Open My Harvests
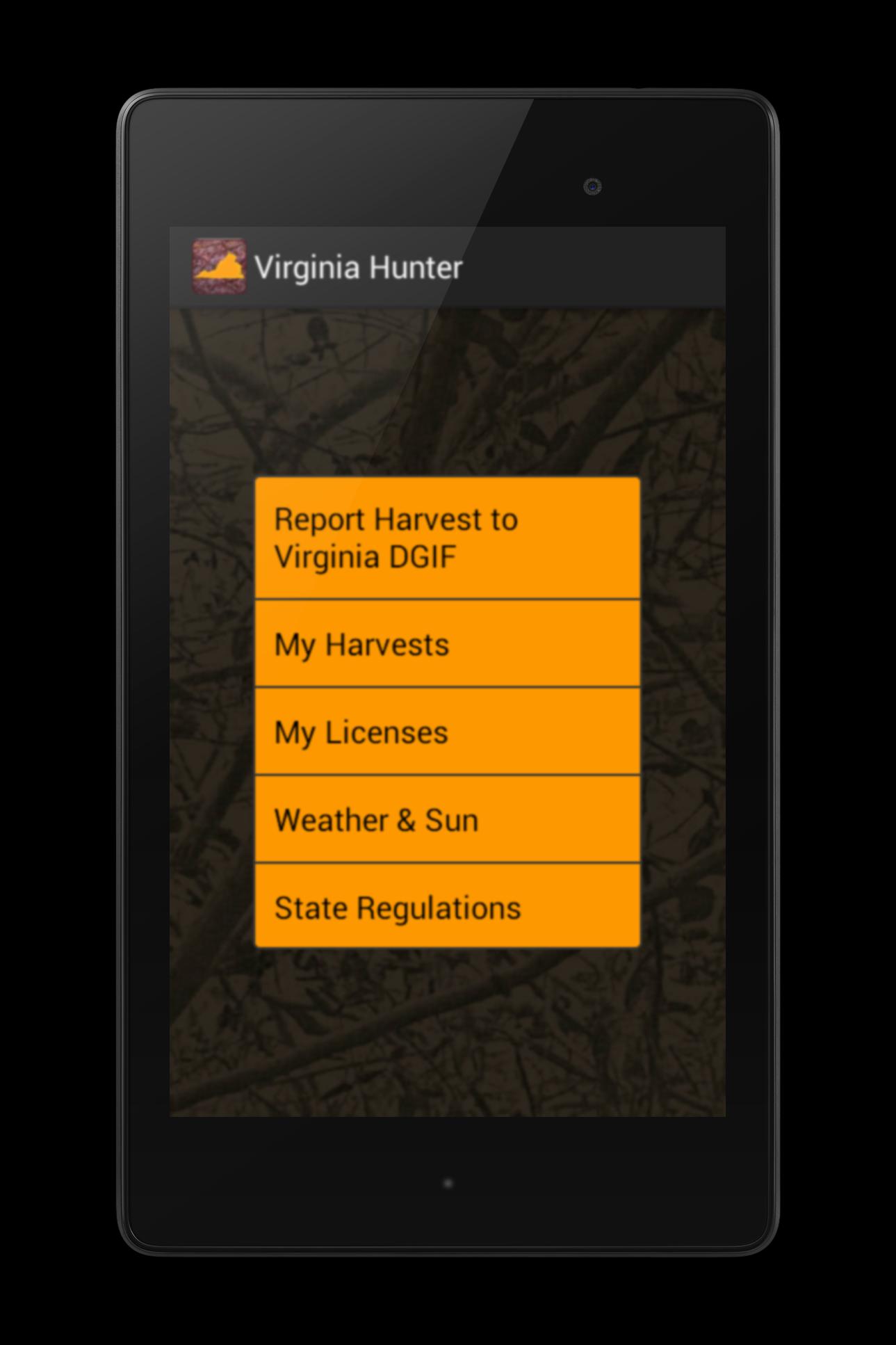This screenshot has width=896, height=1345. tap(447, 644)
